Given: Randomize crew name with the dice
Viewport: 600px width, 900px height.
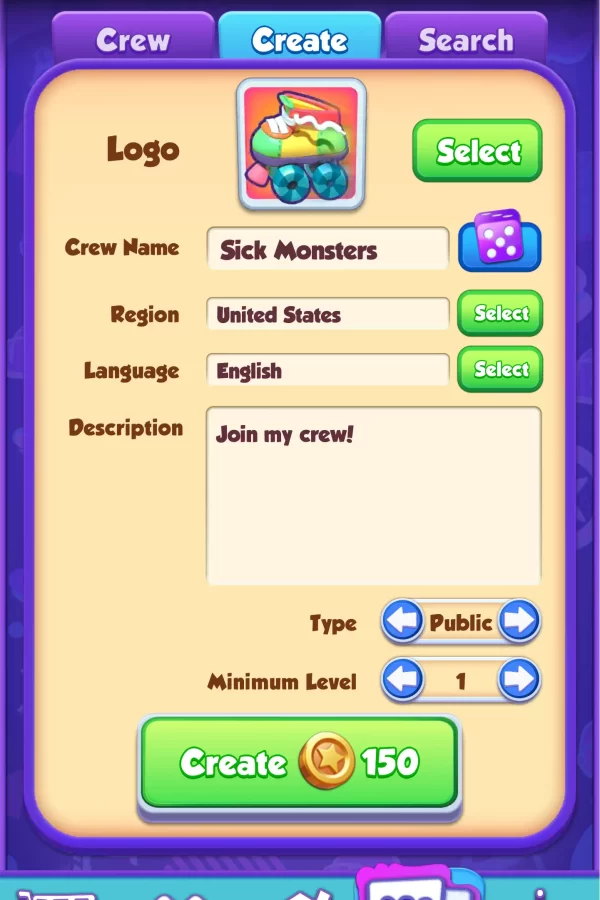Looking at the screenshot, I should point(499,245).
